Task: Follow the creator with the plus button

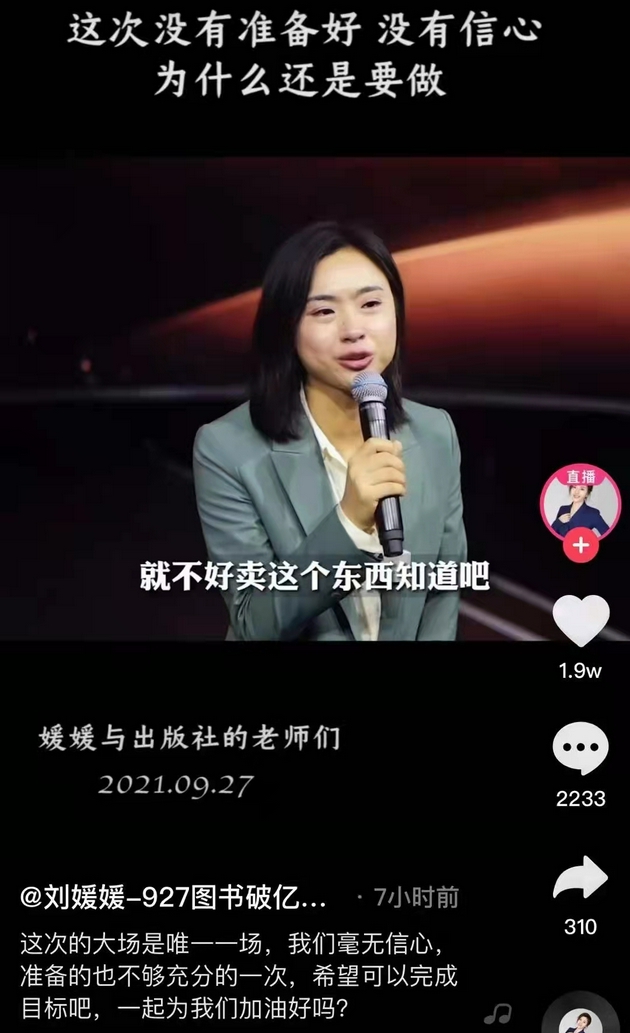Action: tap(581, 546)
